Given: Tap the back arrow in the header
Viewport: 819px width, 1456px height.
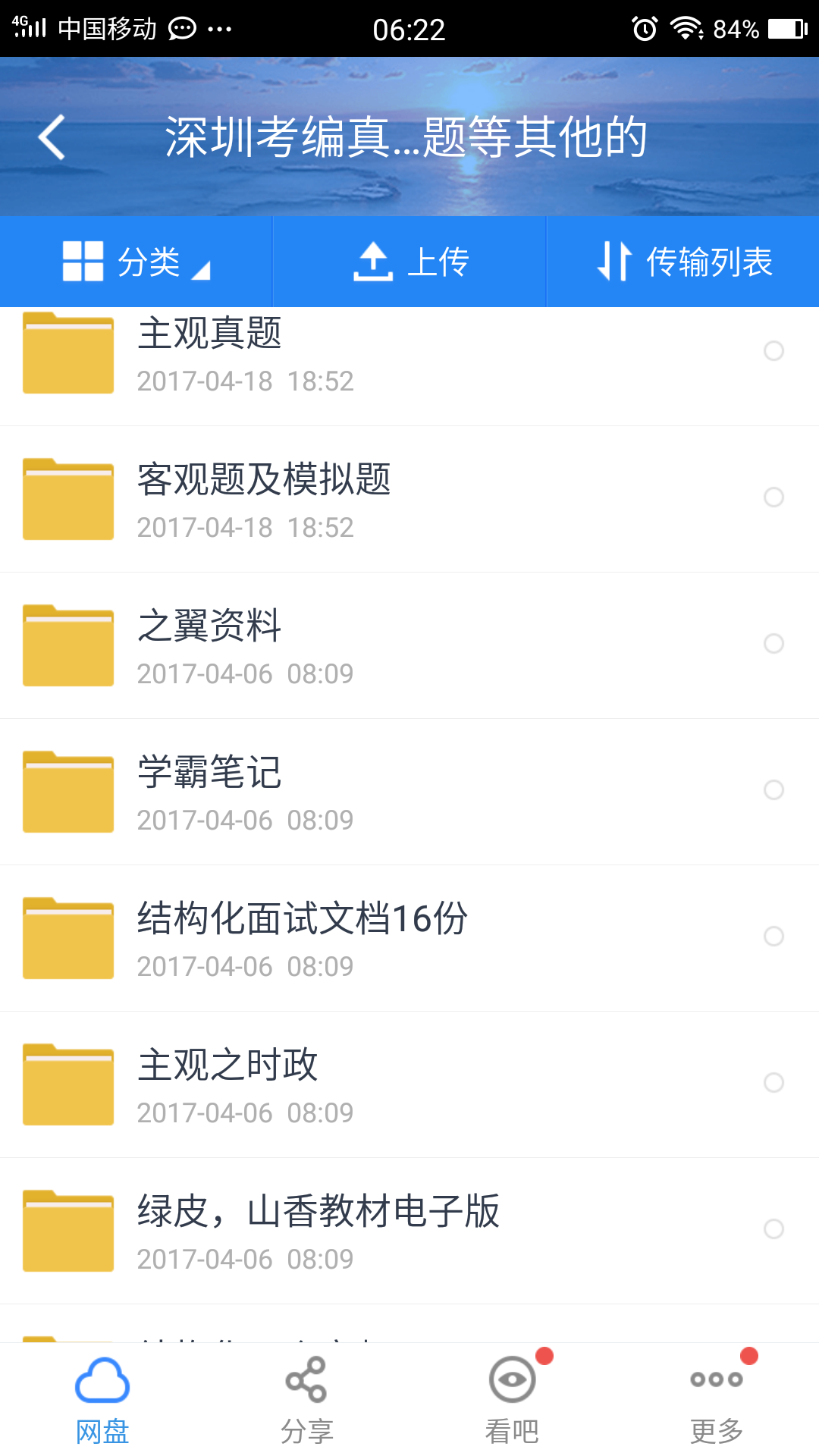Looking at the screenshot, I should (50, 138).
